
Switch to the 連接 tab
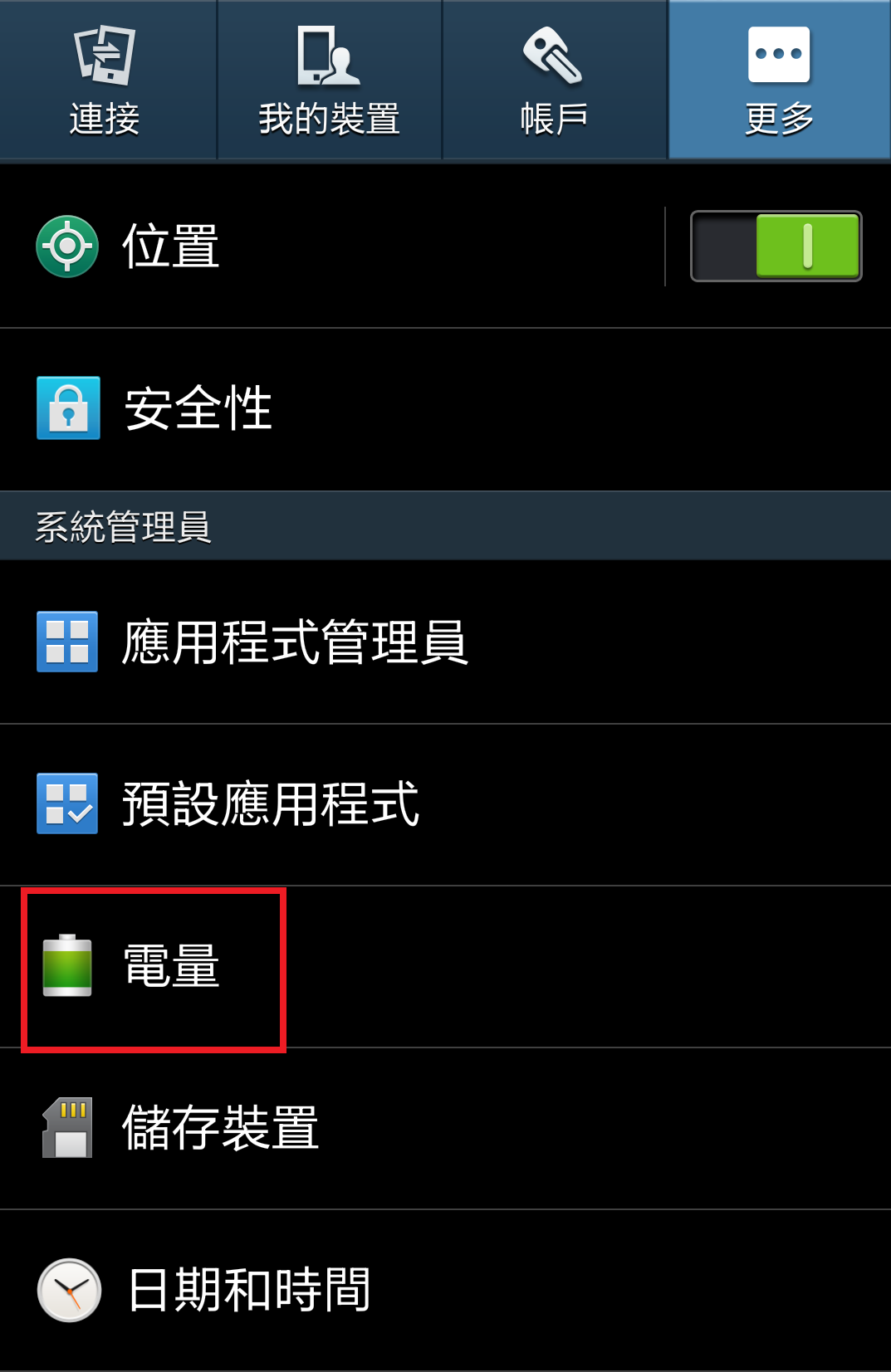[x=106, y=81]
